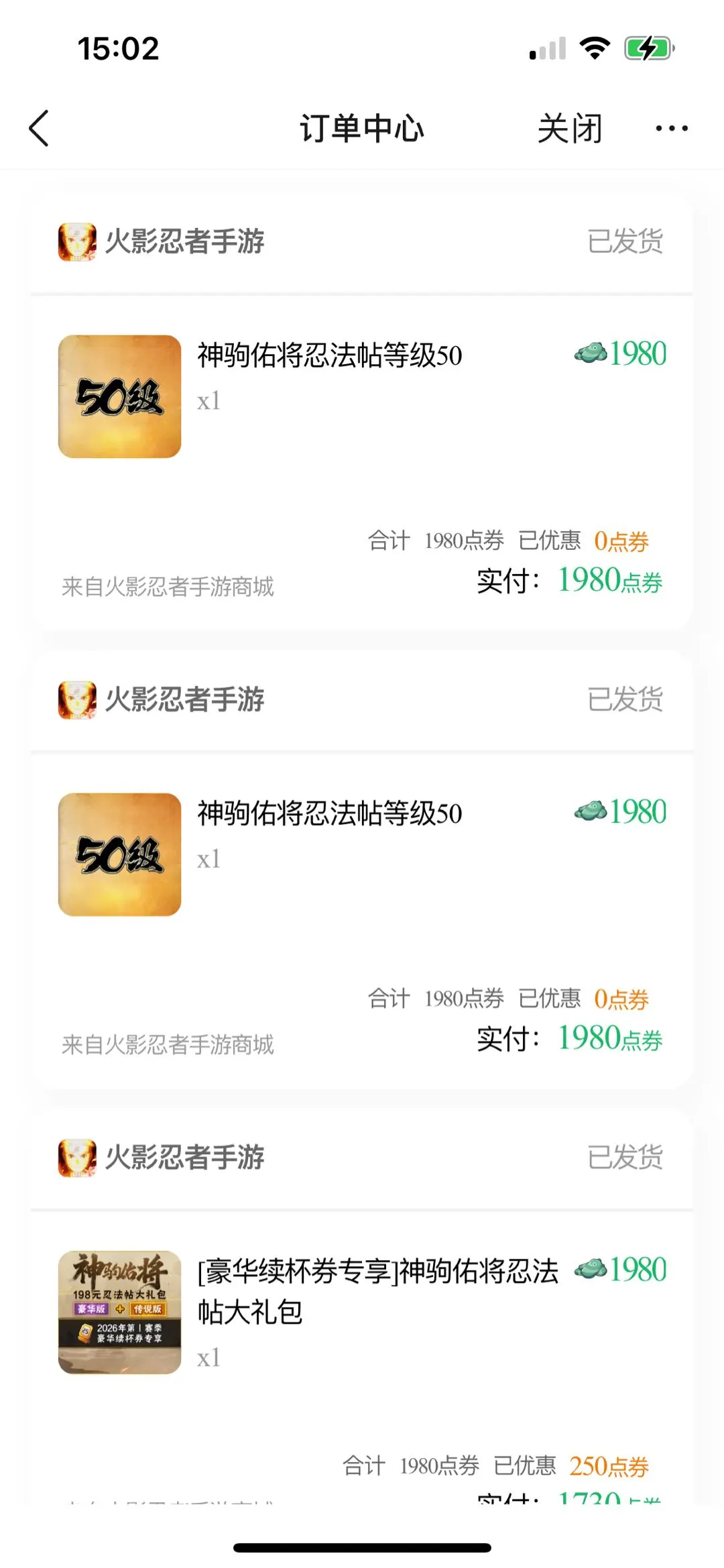Open the three-dot more options menu
Image resolution: width=724 pixels, height=1568 pixels.
click(x=672, y=128)
